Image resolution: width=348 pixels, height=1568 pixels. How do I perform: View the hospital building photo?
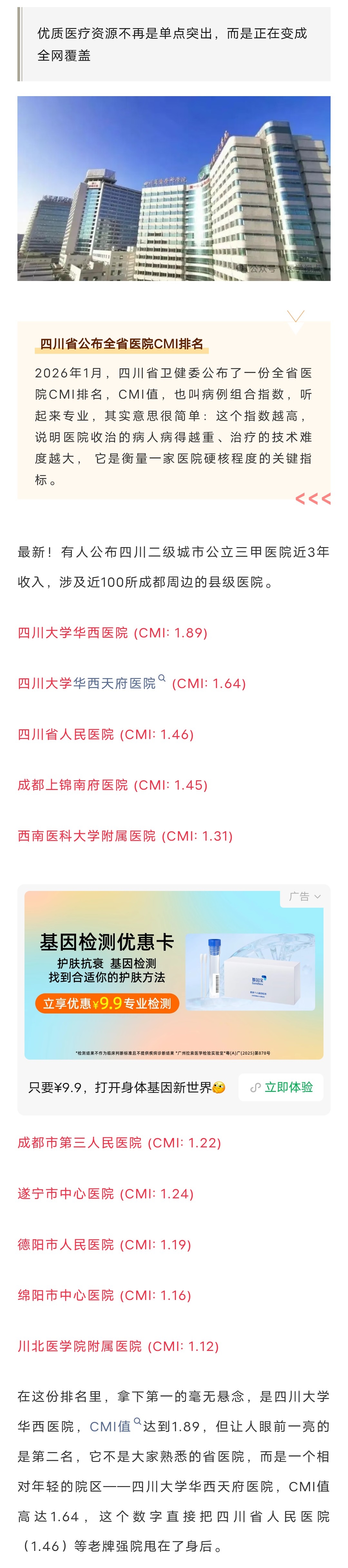coord(173,188)
